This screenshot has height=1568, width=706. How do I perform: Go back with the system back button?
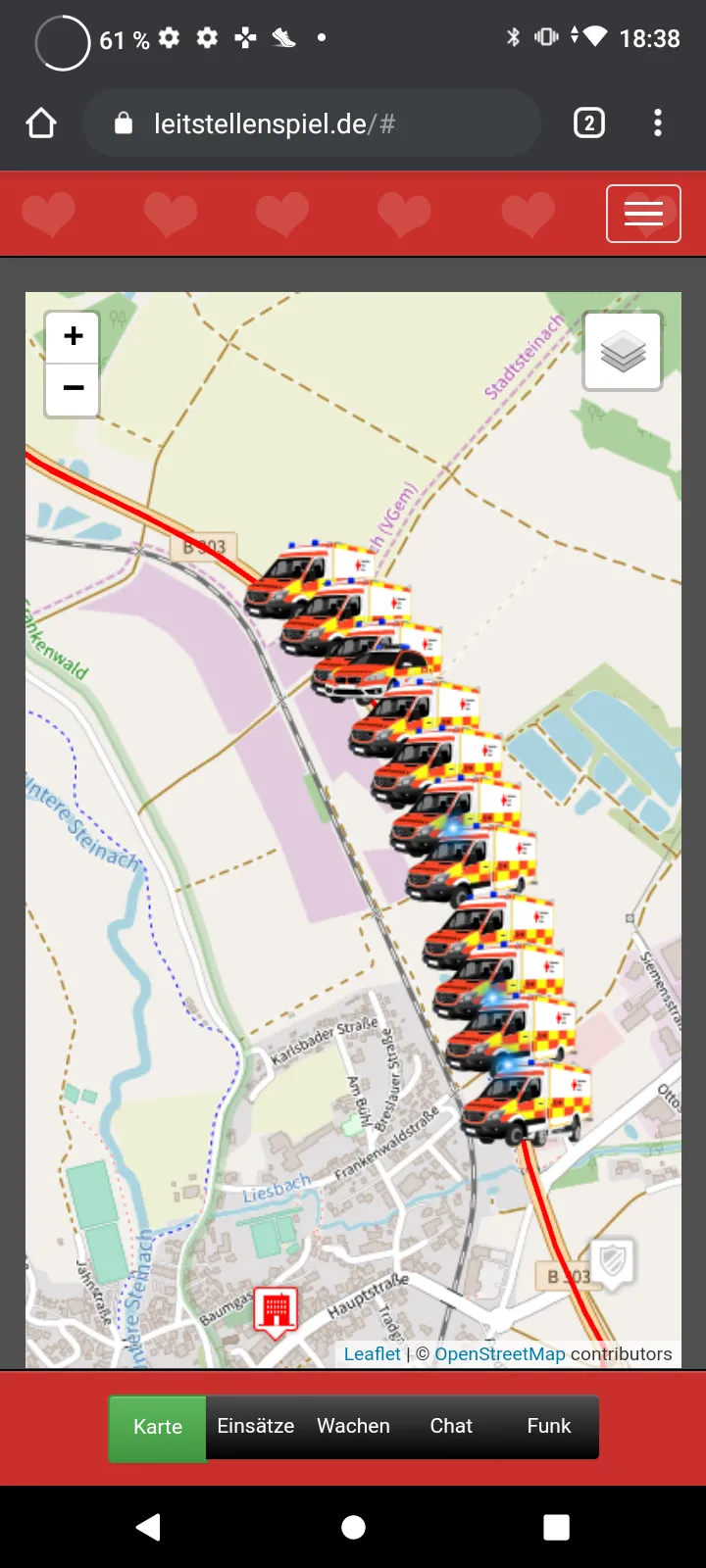149,1527
